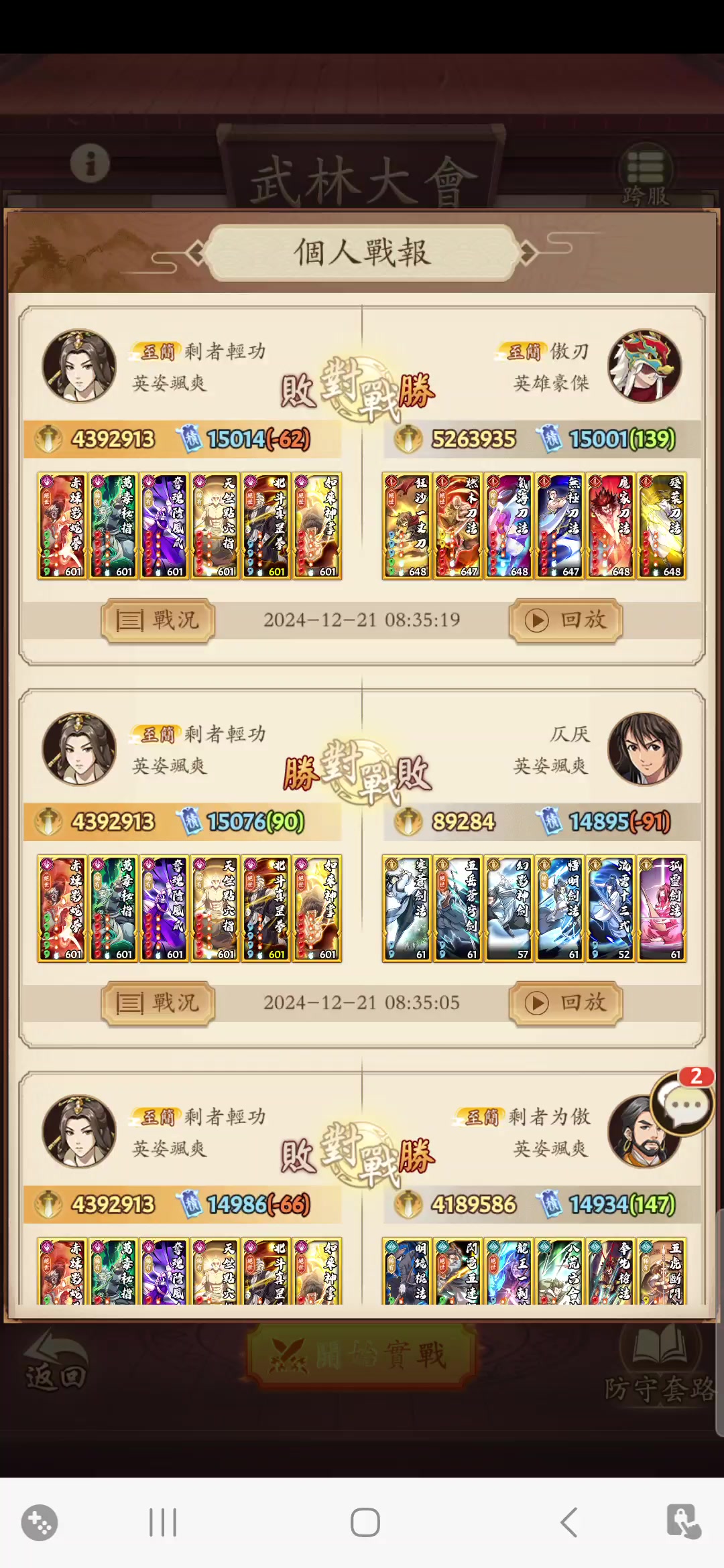724x1568 pixels.
Task: Open 防守套路 defense setup
Action: click(660, 1367)
